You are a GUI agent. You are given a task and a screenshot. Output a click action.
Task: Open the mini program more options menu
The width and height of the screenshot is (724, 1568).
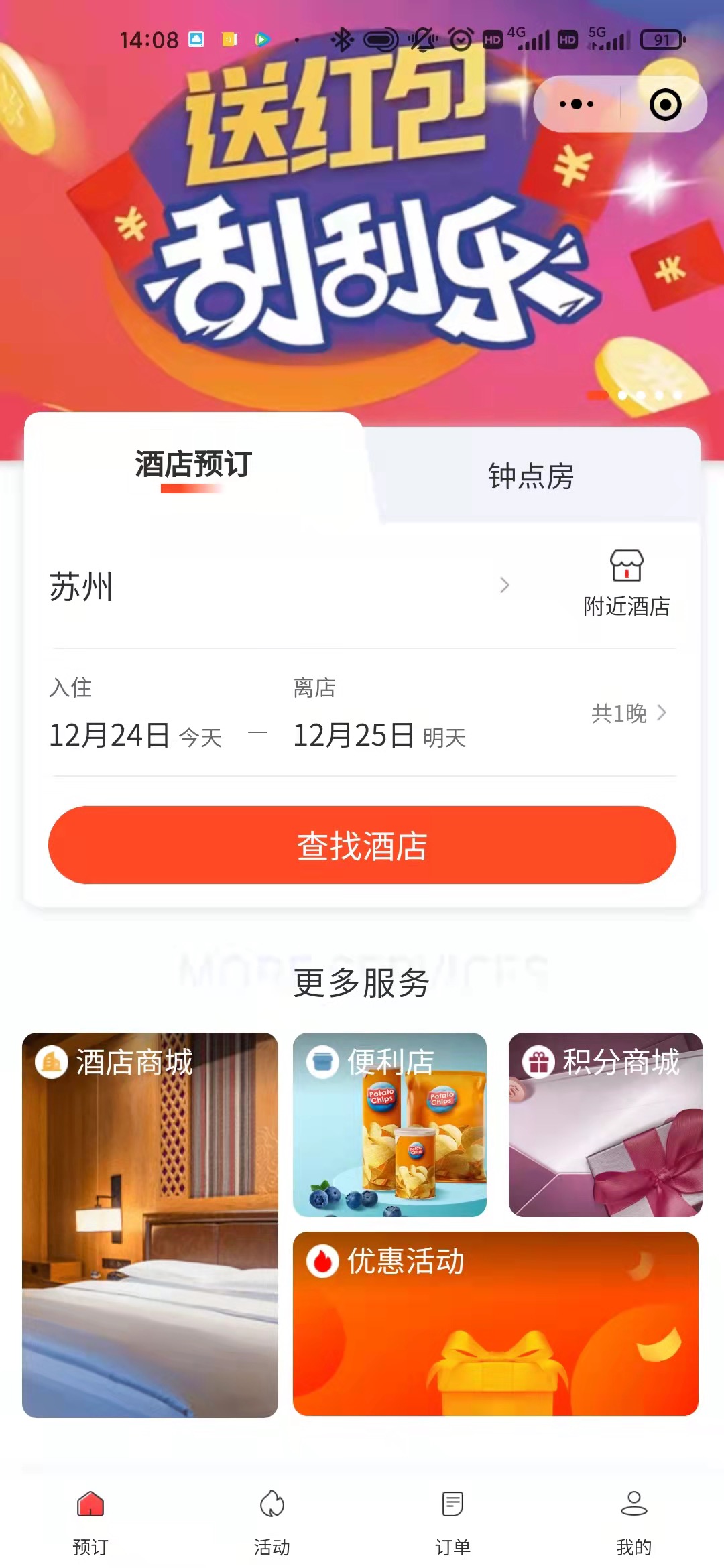click(x=577, y=104)
